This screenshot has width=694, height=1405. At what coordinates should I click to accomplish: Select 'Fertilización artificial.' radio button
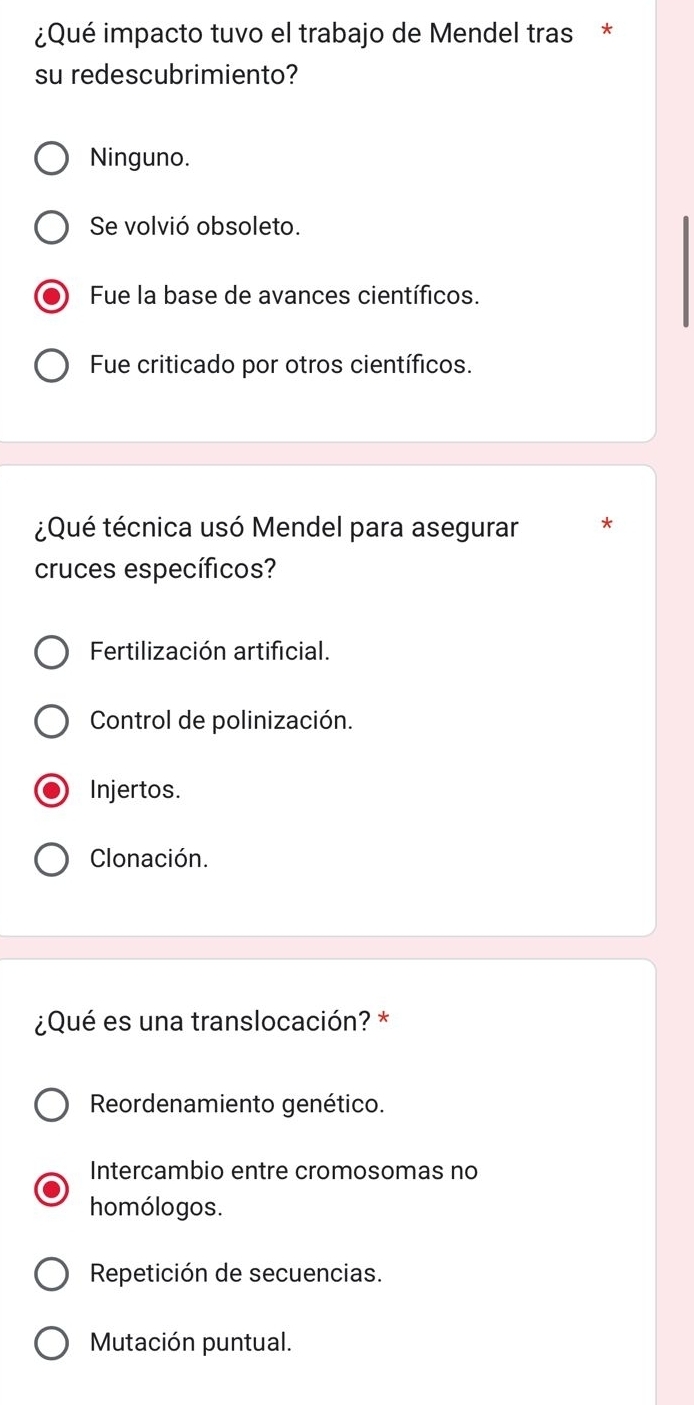[52, 653]
